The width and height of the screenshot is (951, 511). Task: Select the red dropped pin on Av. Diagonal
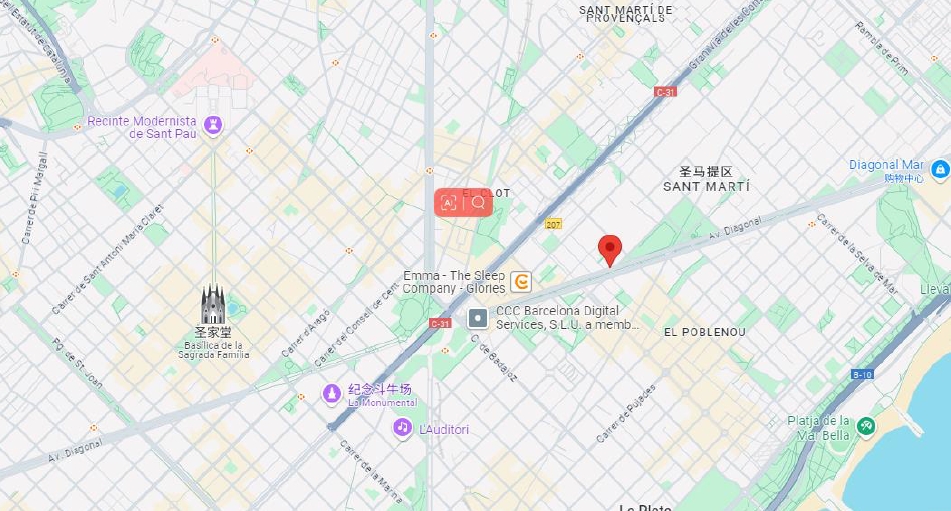click(x=610, y=249)
